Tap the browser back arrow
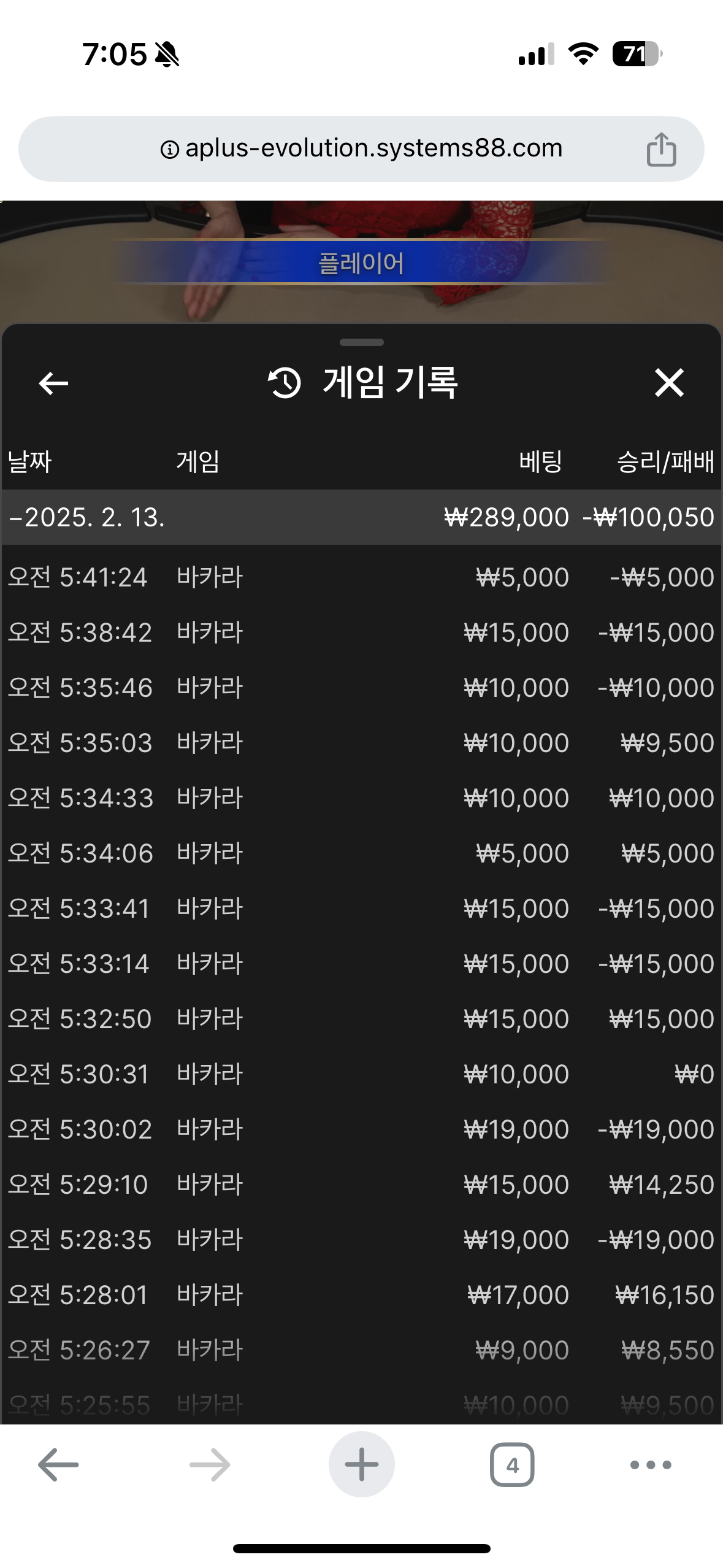This screenshot has width=723, height=1568. (58, 1465)
